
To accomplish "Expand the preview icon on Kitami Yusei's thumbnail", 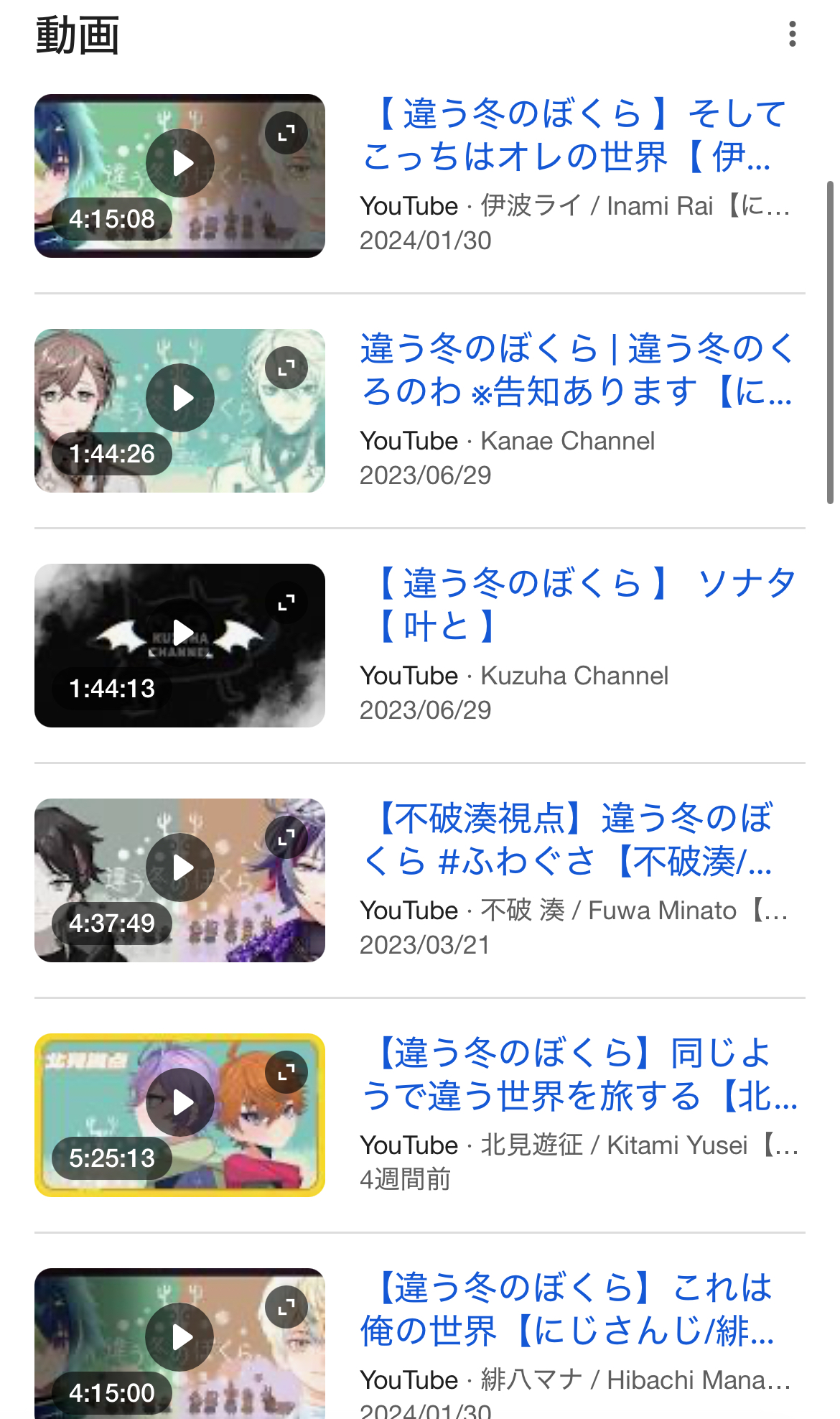I will click(x=286, y=1072).
